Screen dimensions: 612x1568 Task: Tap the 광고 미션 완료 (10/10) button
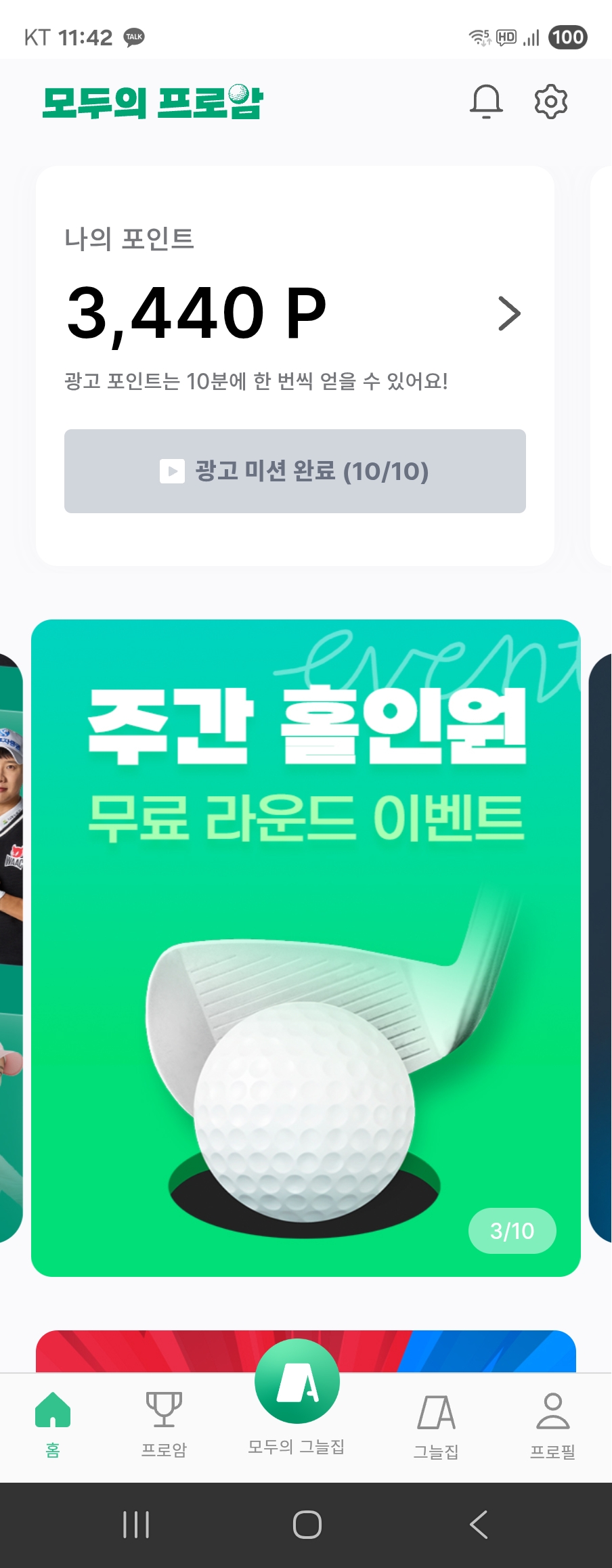pyautogui.click(x=295, y=471)
